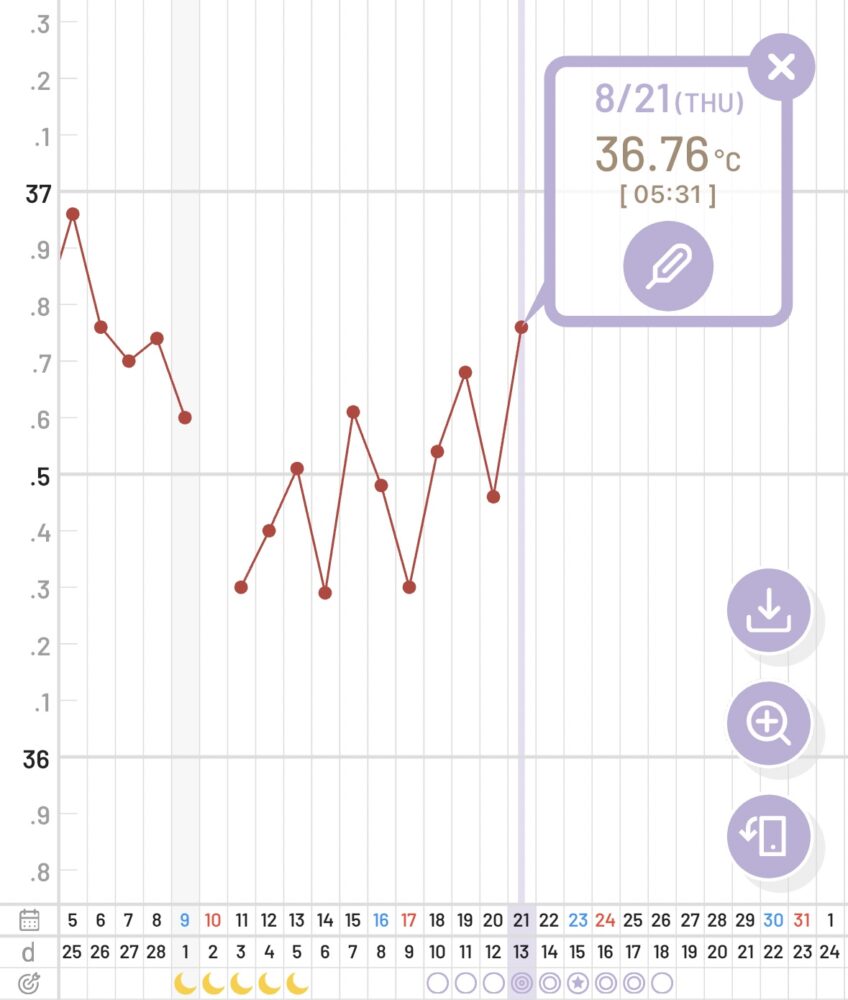Image resolution: width=848 pixels, height=1000 pixels.
Task: Select the data point for the 11th
Action: pos(241,587)
